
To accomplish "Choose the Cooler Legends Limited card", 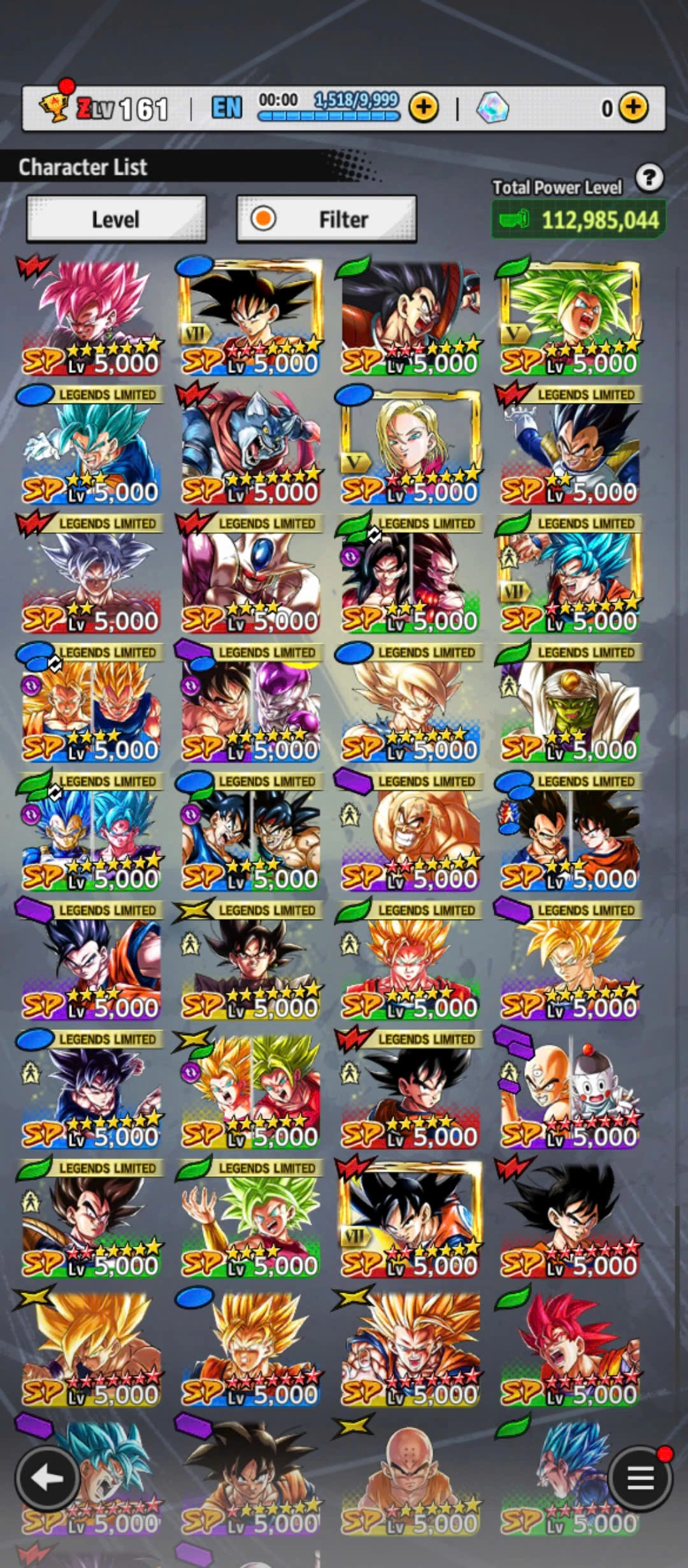I will [x=250, y=574].
